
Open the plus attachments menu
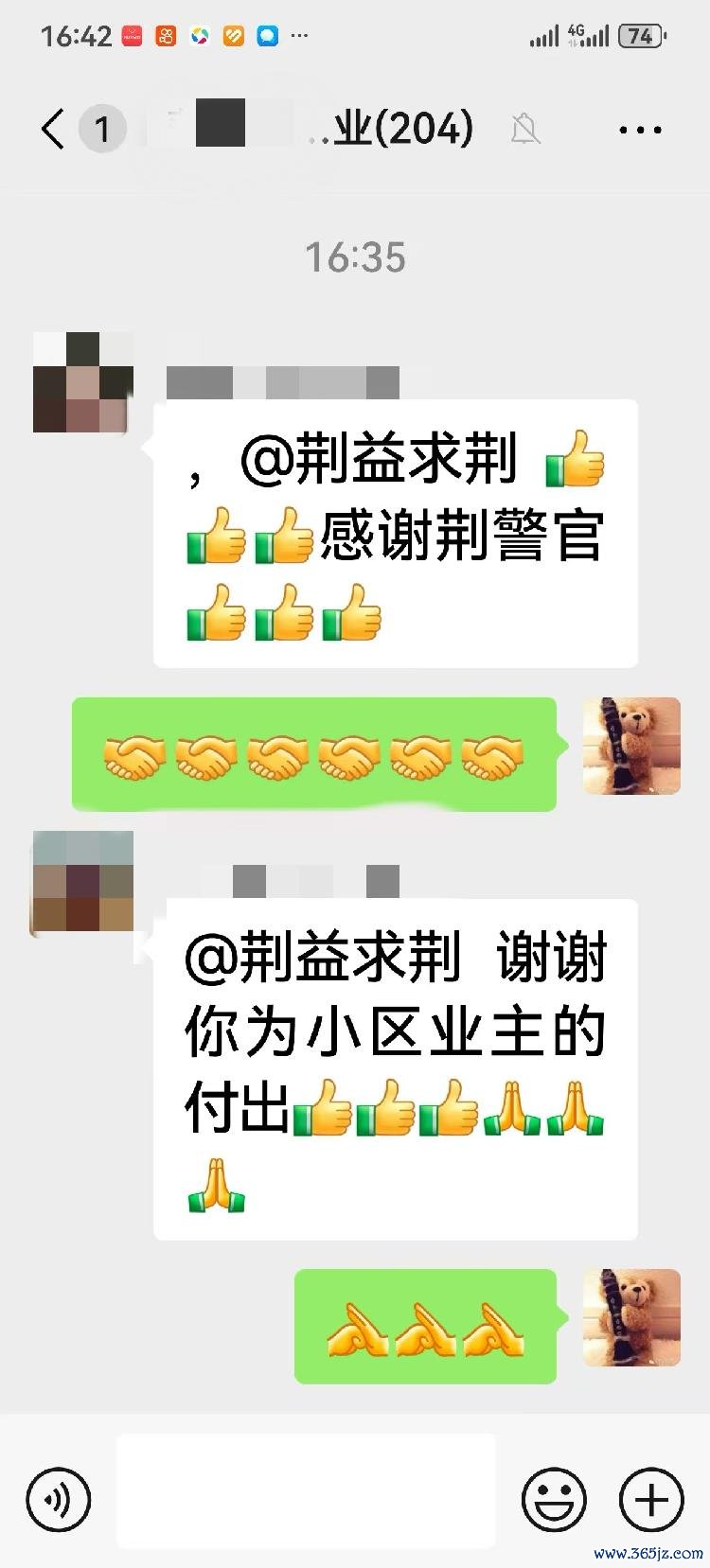click(x=651, y=1500)
